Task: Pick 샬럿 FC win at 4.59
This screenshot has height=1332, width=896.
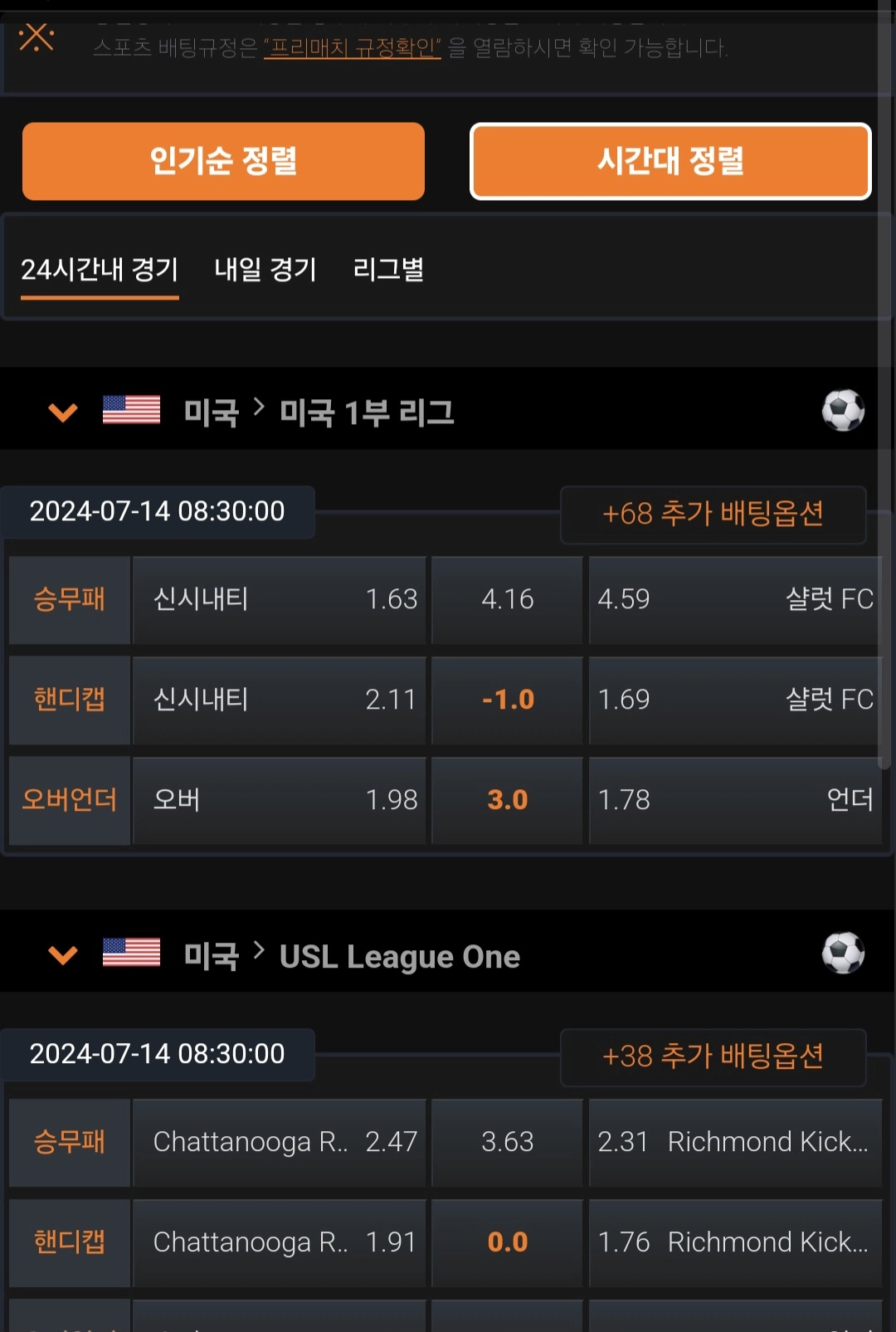Action: point(734,599)
